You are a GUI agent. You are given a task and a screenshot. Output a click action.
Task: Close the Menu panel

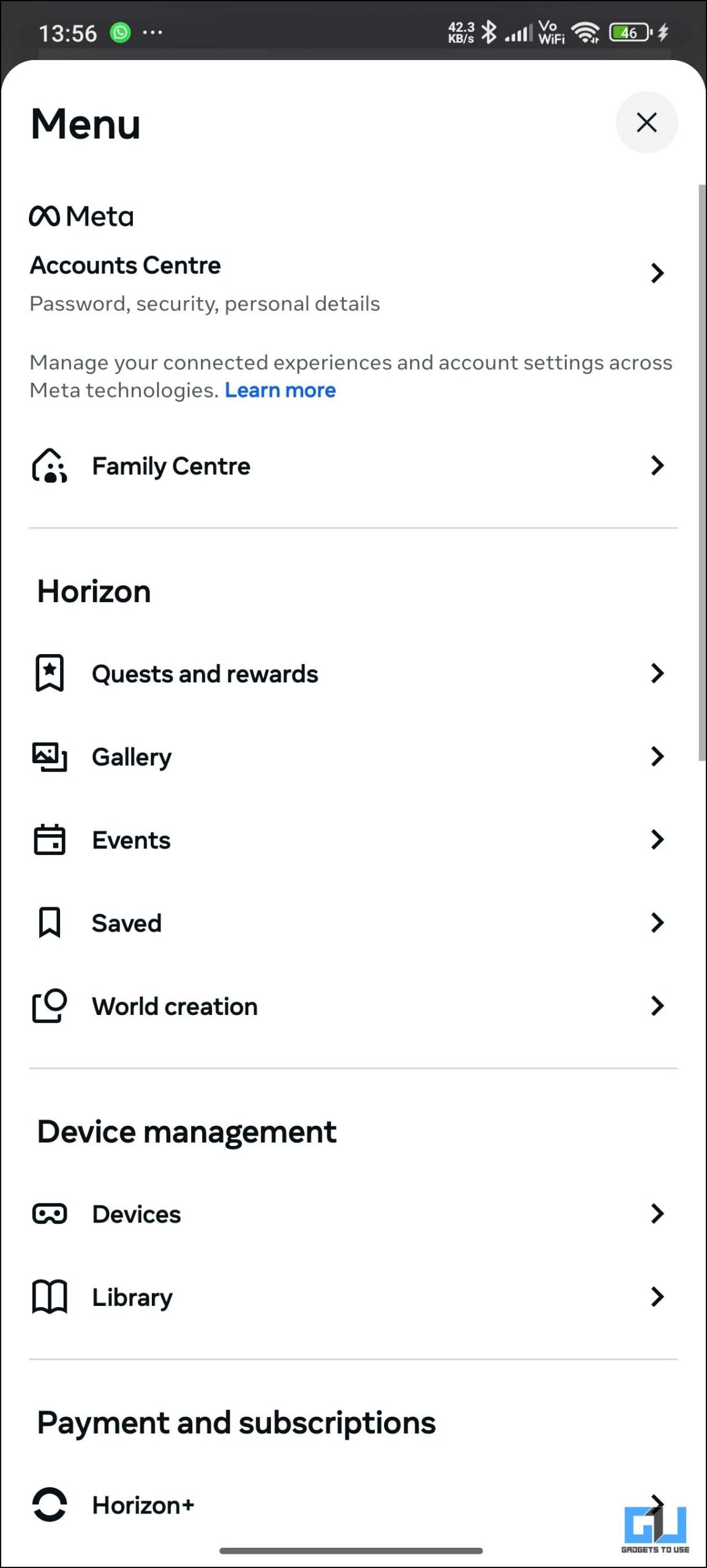click(x=646, y=123)
